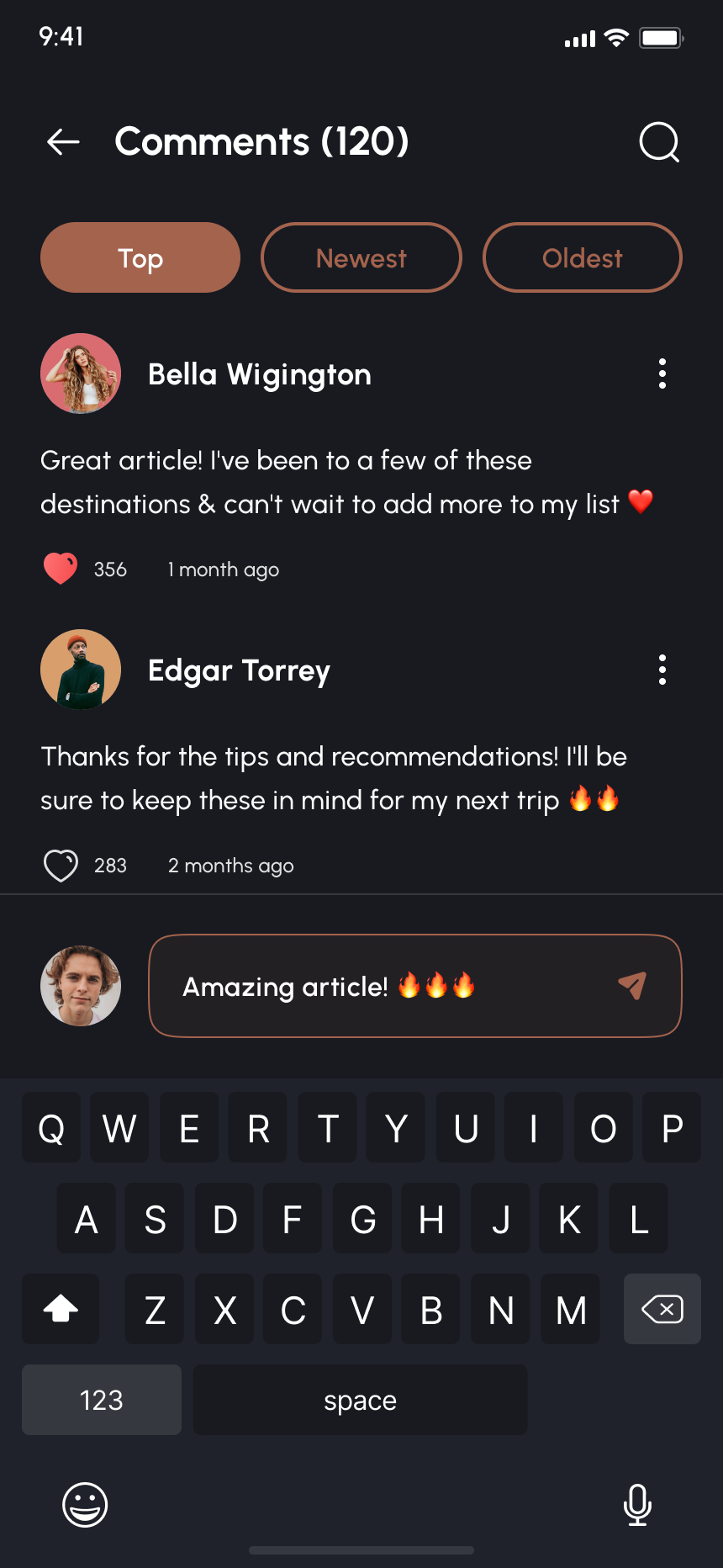
Task: Switch keyboard to 123 numbers layout
Action: pos(102,1400)
